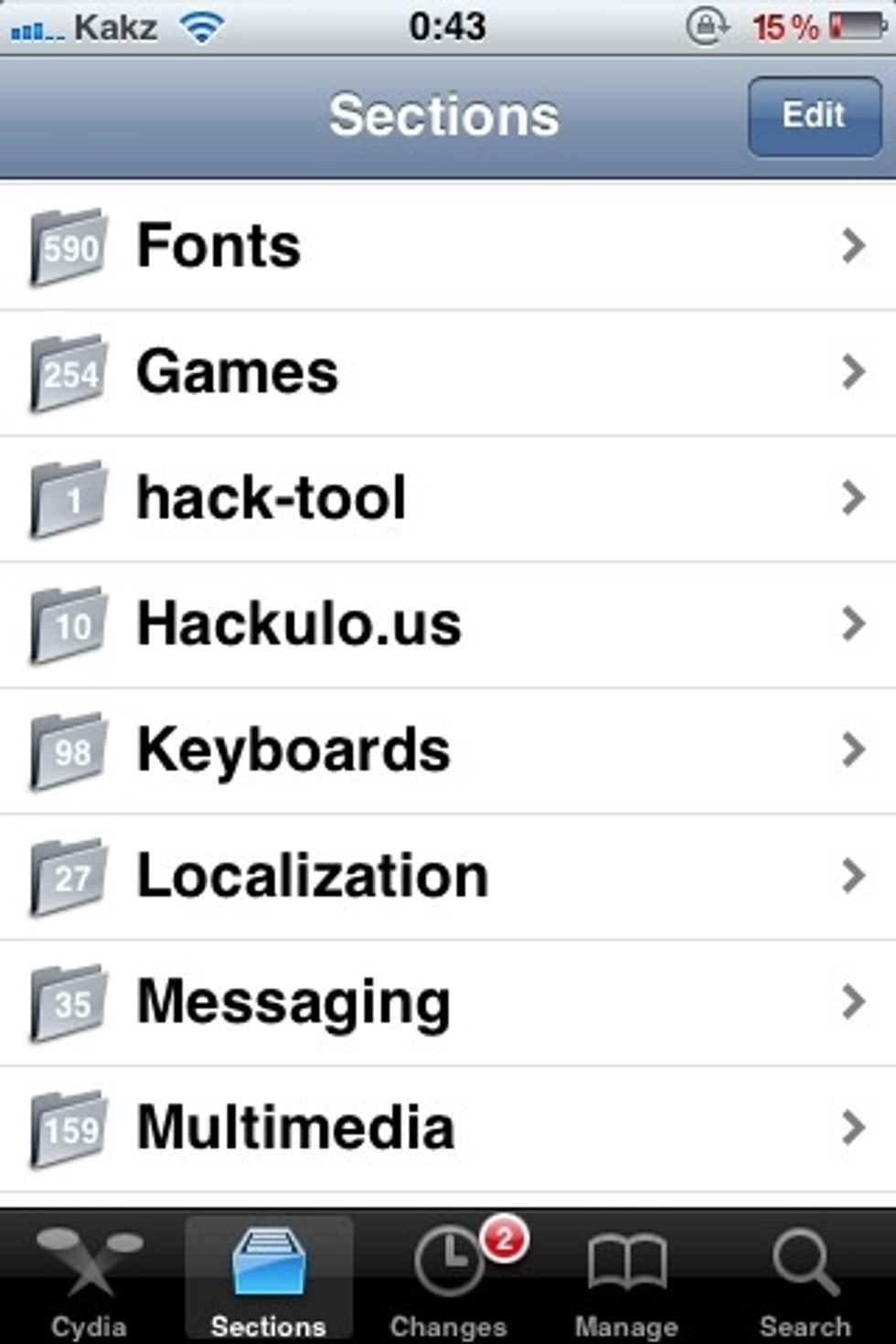Select the Sections tab
The image size is (896, 1344).
(x=268, y=1280)
